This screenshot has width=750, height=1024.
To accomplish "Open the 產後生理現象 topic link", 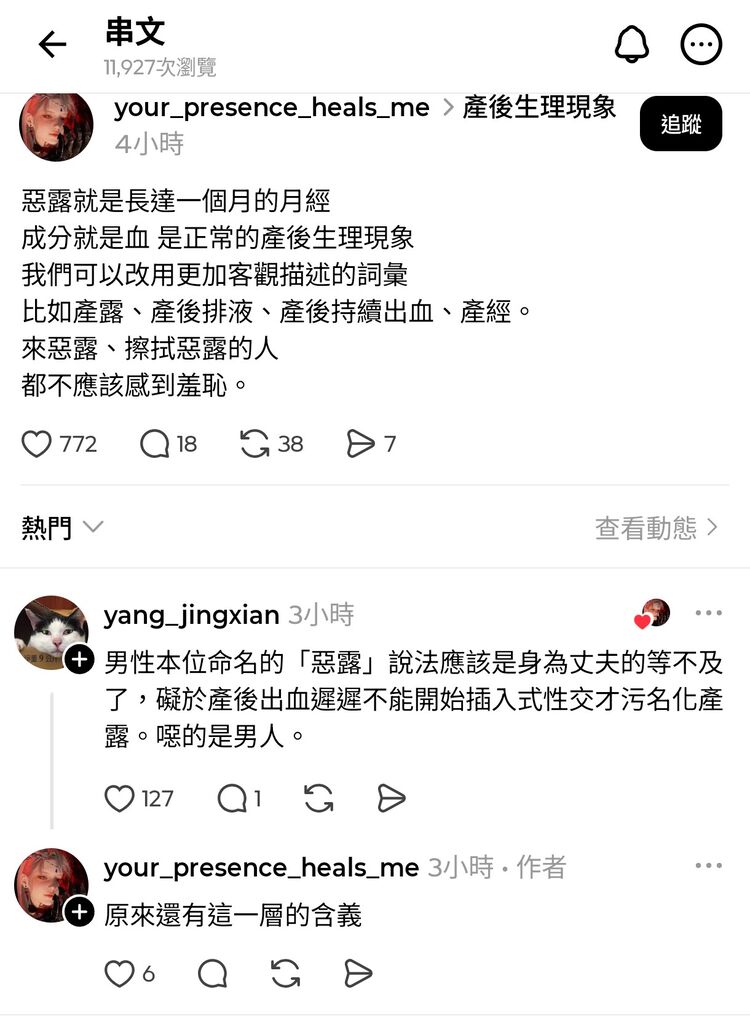I will (539, 107).
